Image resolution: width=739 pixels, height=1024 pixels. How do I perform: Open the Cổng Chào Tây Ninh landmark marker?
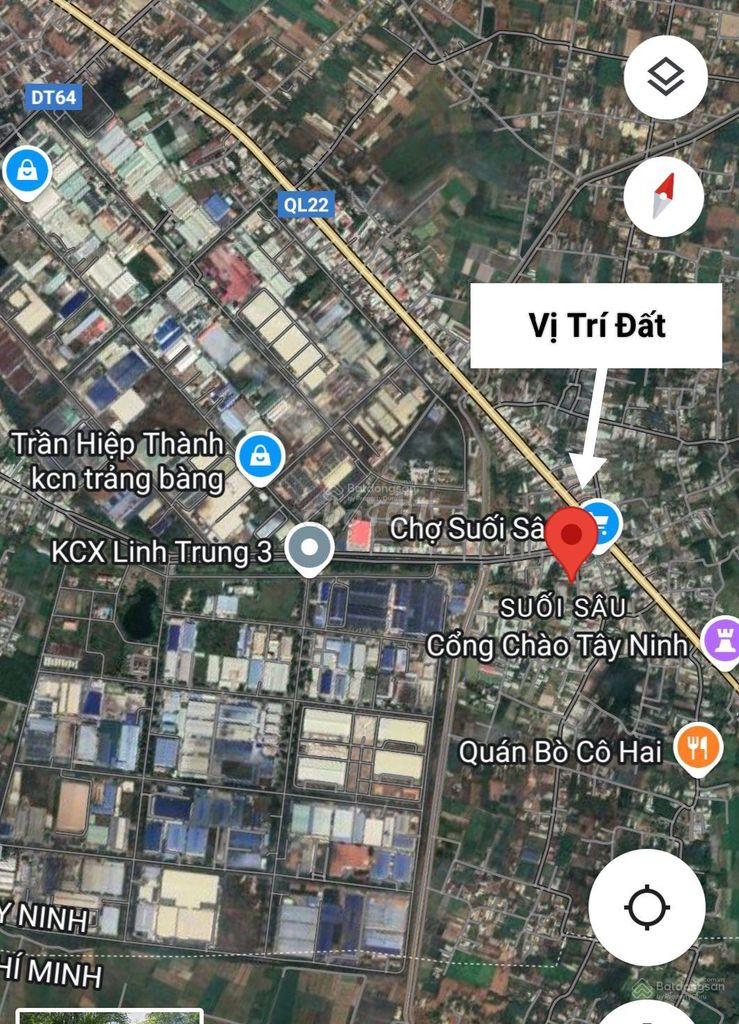coord(720,640)
